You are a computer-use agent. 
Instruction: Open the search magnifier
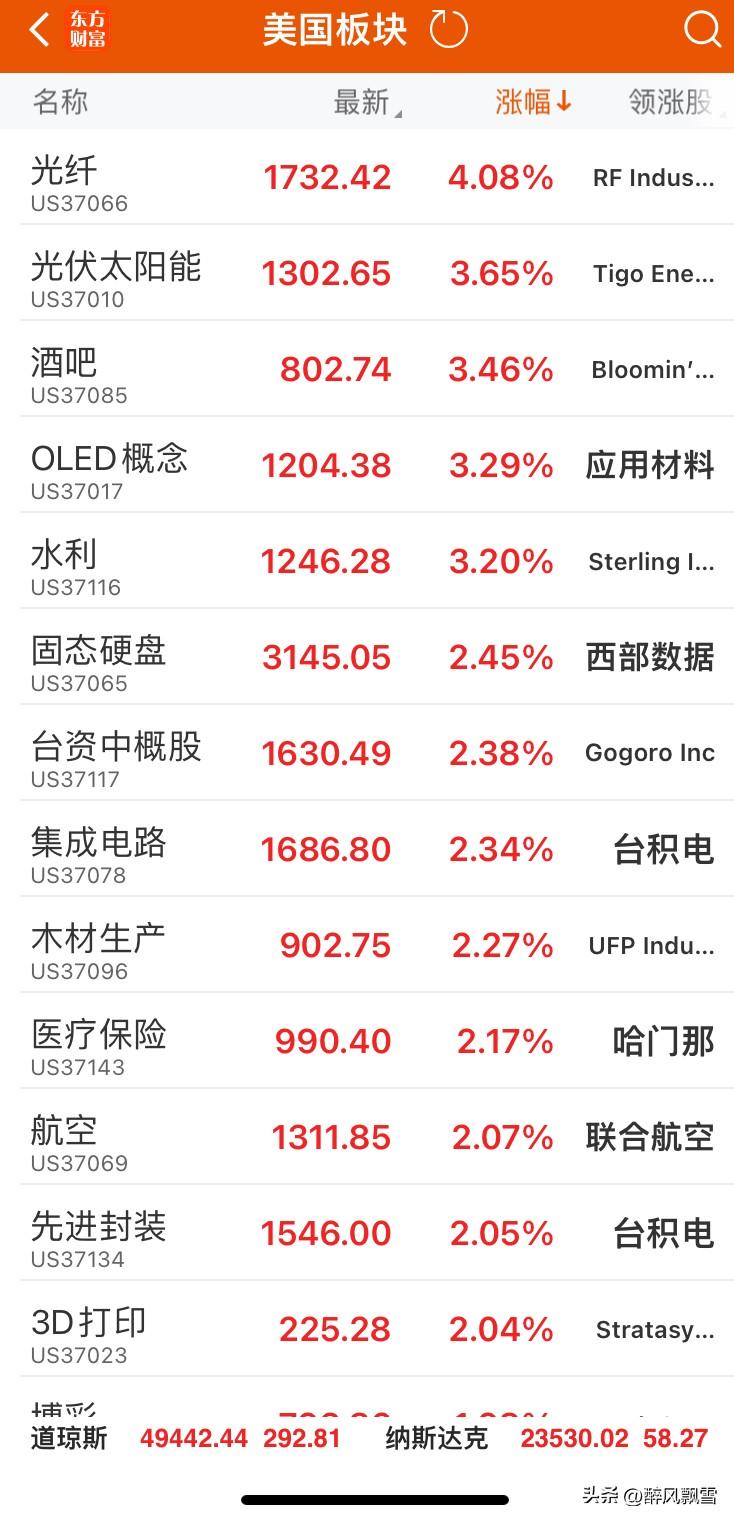click(x=701, y=30)
